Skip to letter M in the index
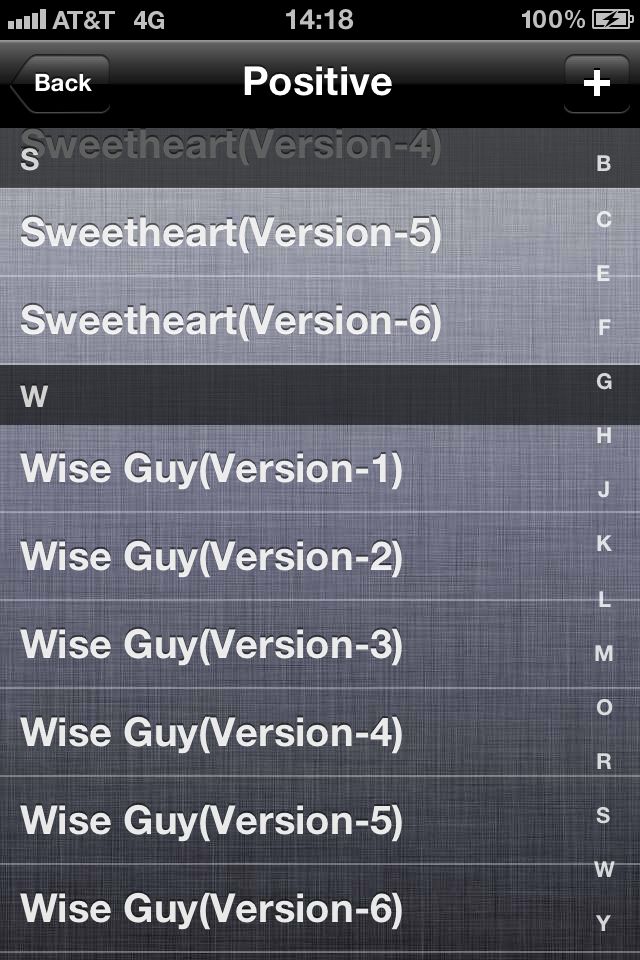 pyautogui.click(x=604, y=653)
